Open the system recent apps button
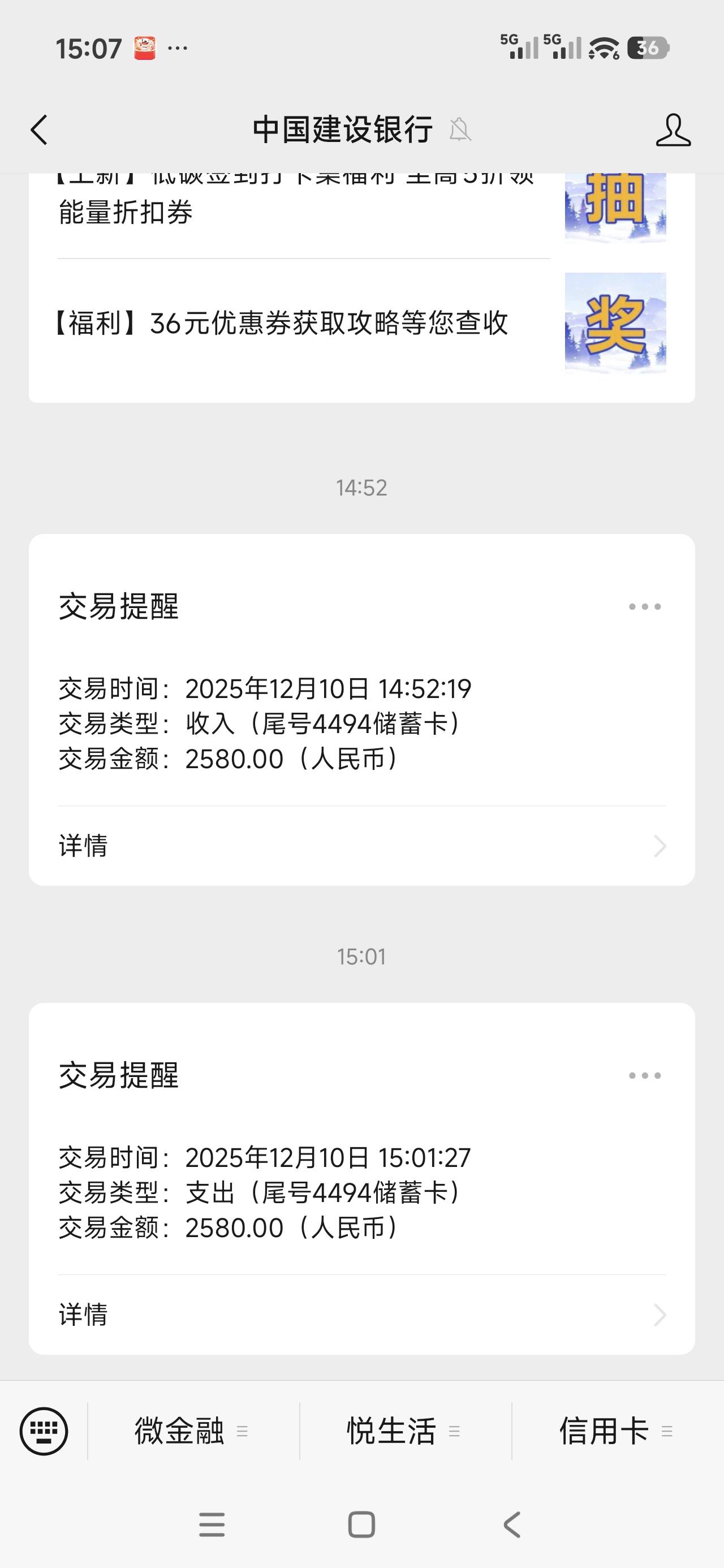Viewport: 724px width, 1568px height. tap(212, 1525)
